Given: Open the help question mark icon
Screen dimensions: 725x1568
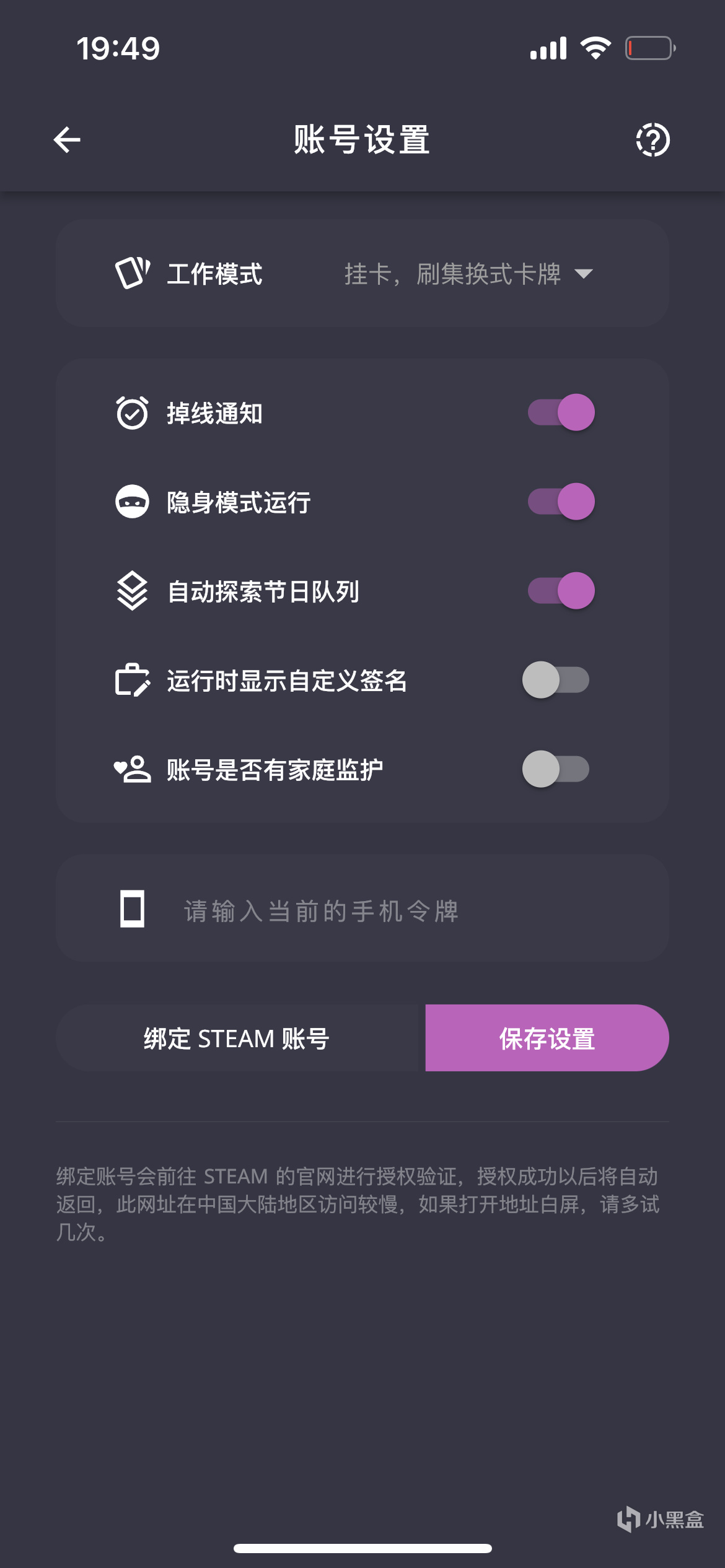Looking at the screenshot, I should tap(652, 140).
